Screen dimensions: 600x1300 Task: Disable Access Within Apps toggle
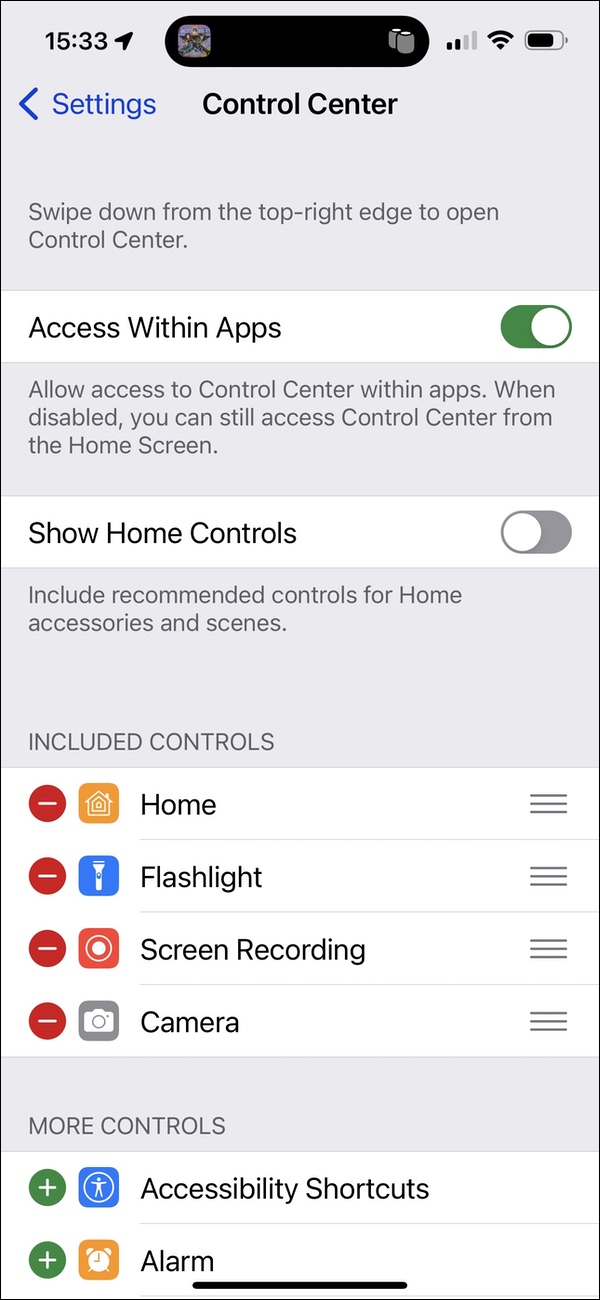(536, 327)
